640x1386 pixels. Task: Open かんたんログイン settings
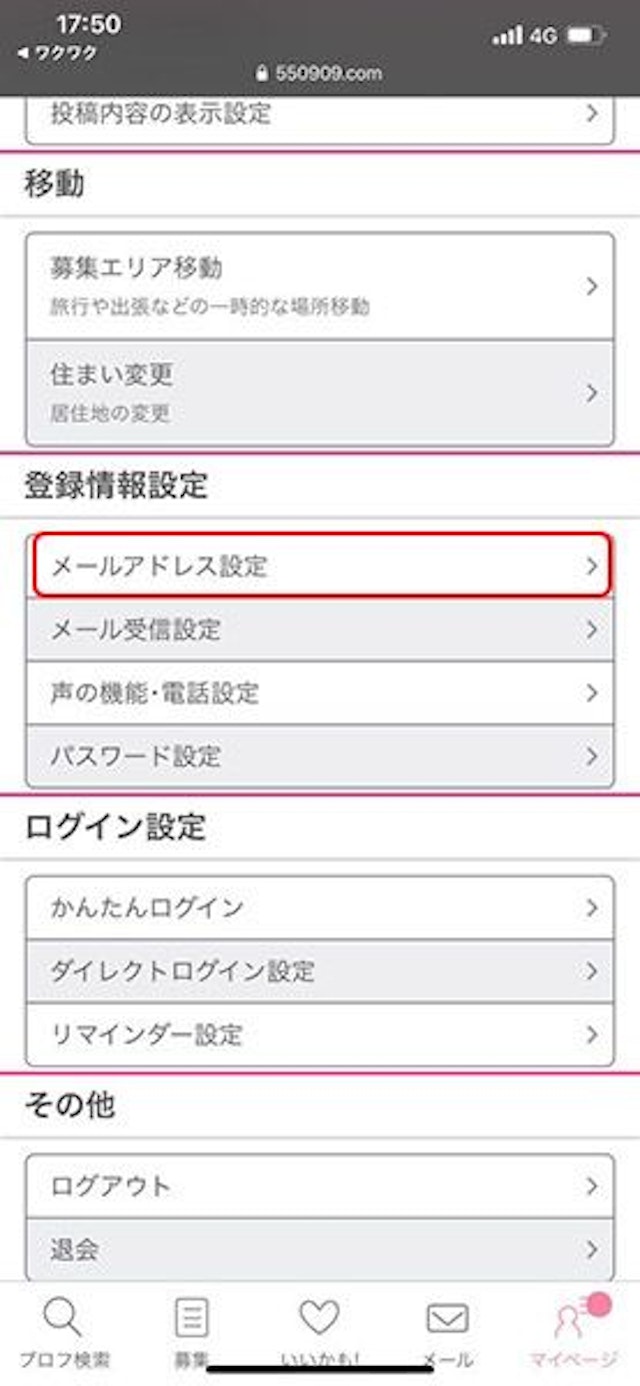tap(319, 908)
